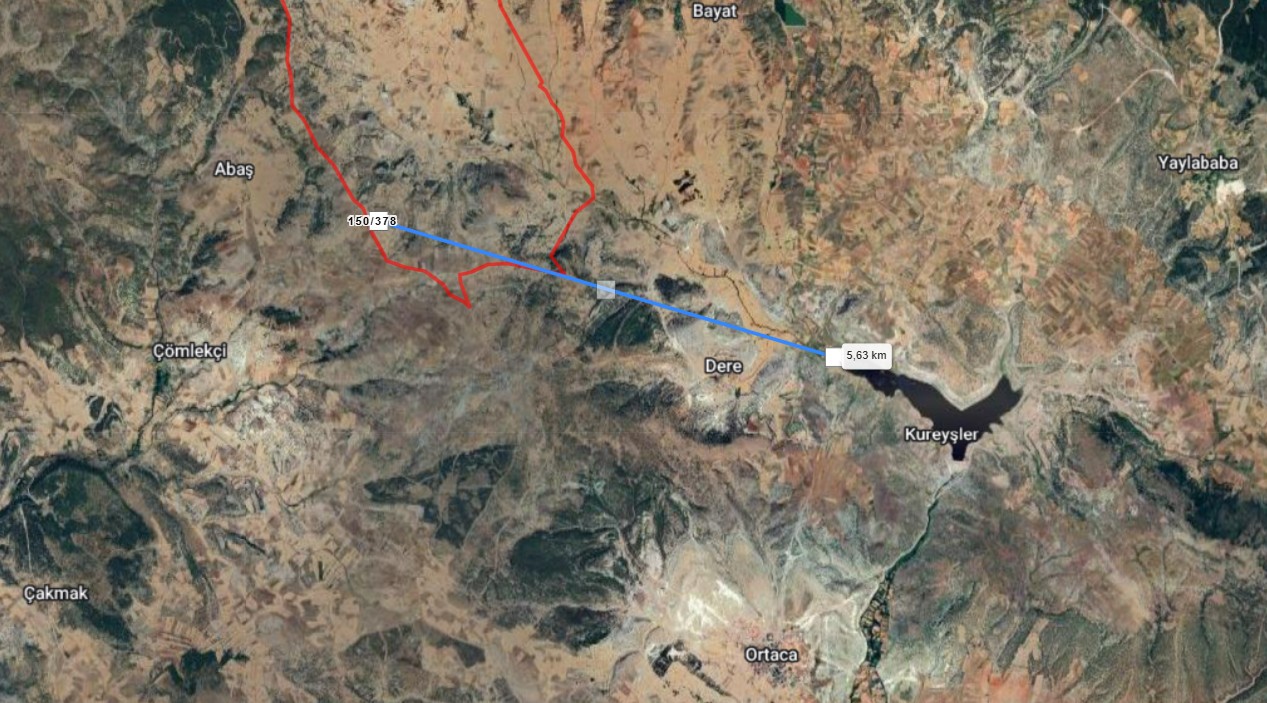1267x703 pixels.
Task: Select the measurement endpoint handle beside 5,63 km
Action: click(832, 356)
